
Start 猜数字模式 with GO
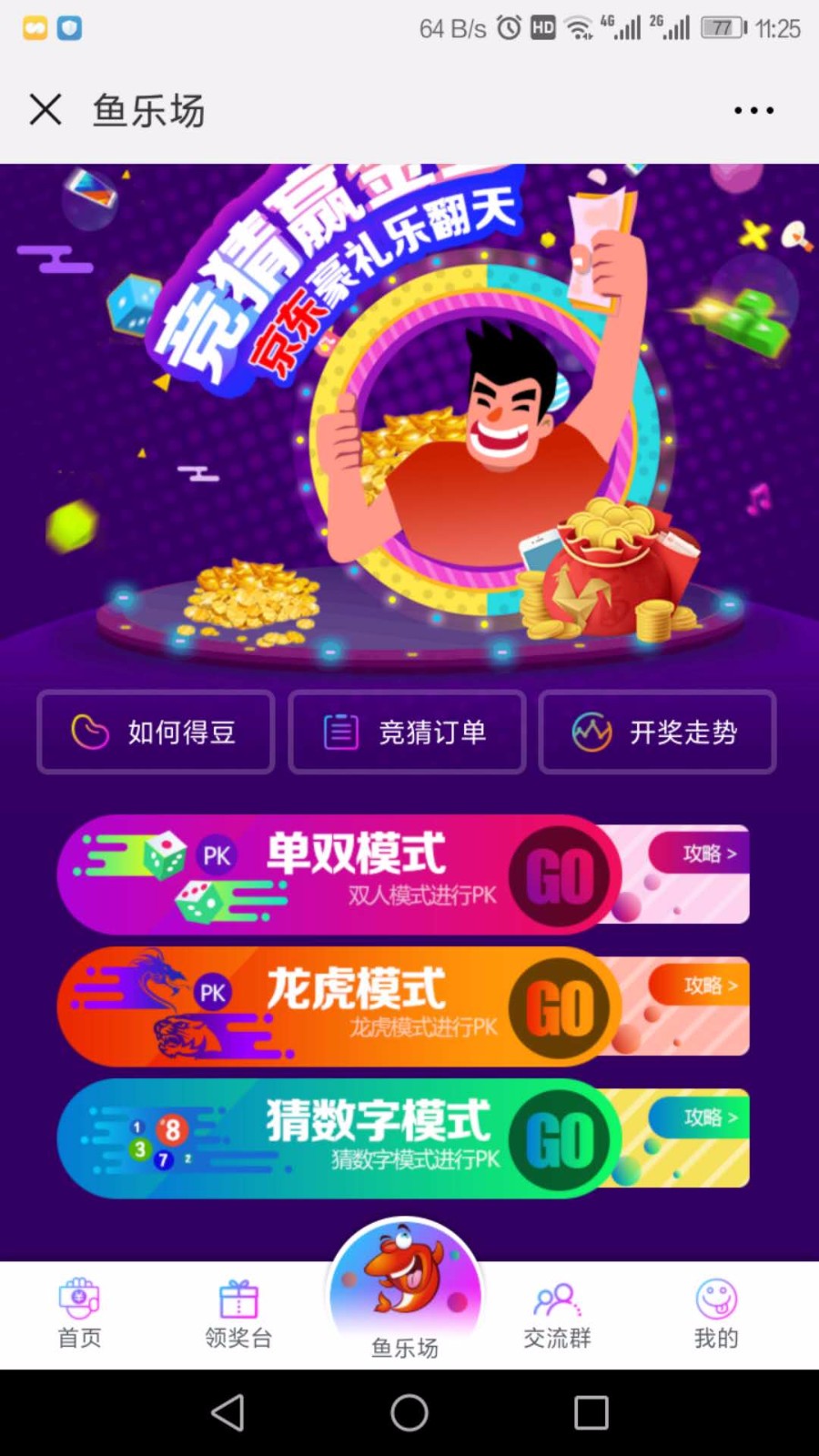560,1139
